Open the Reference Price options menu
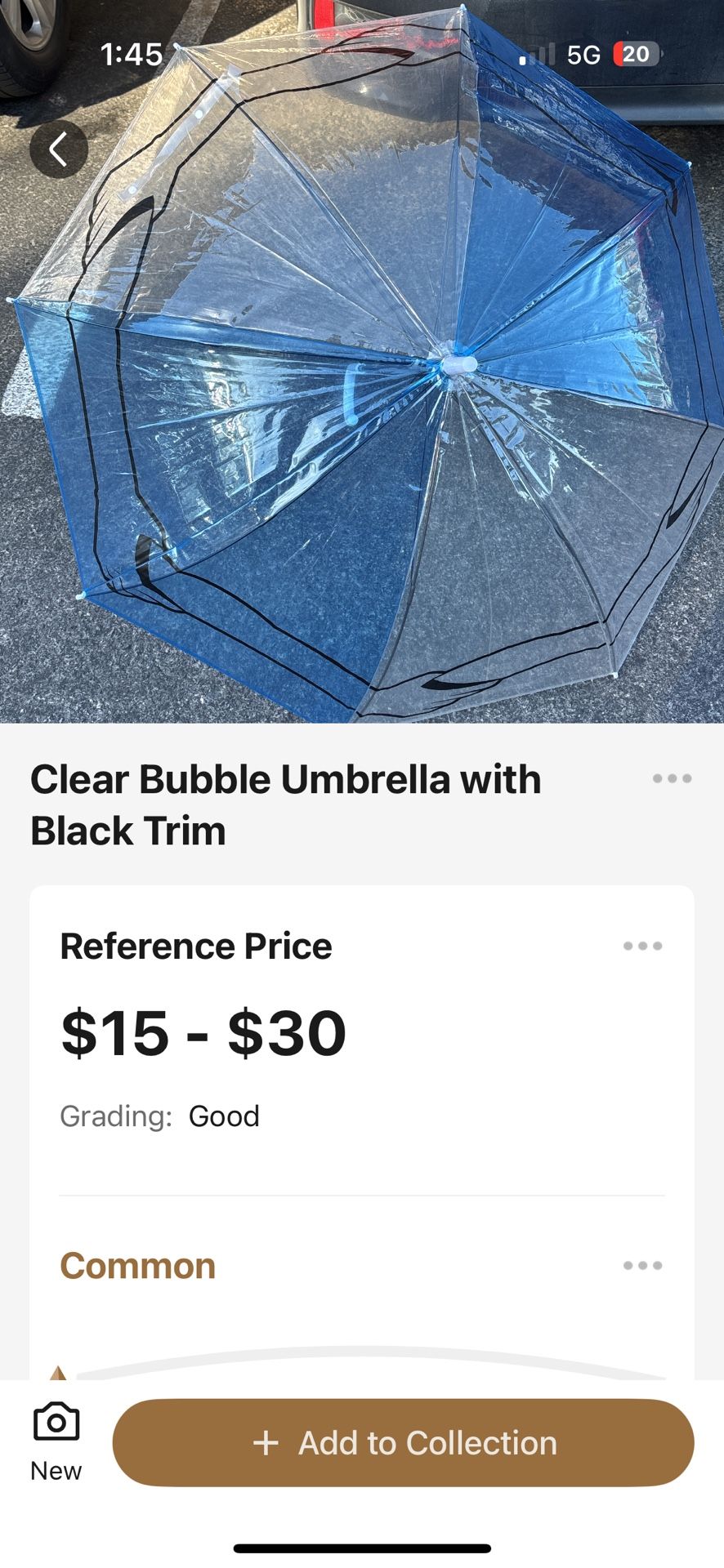The height and width of the screenshot is (1568, 724). pyautogui.click(x=642, y=946)
